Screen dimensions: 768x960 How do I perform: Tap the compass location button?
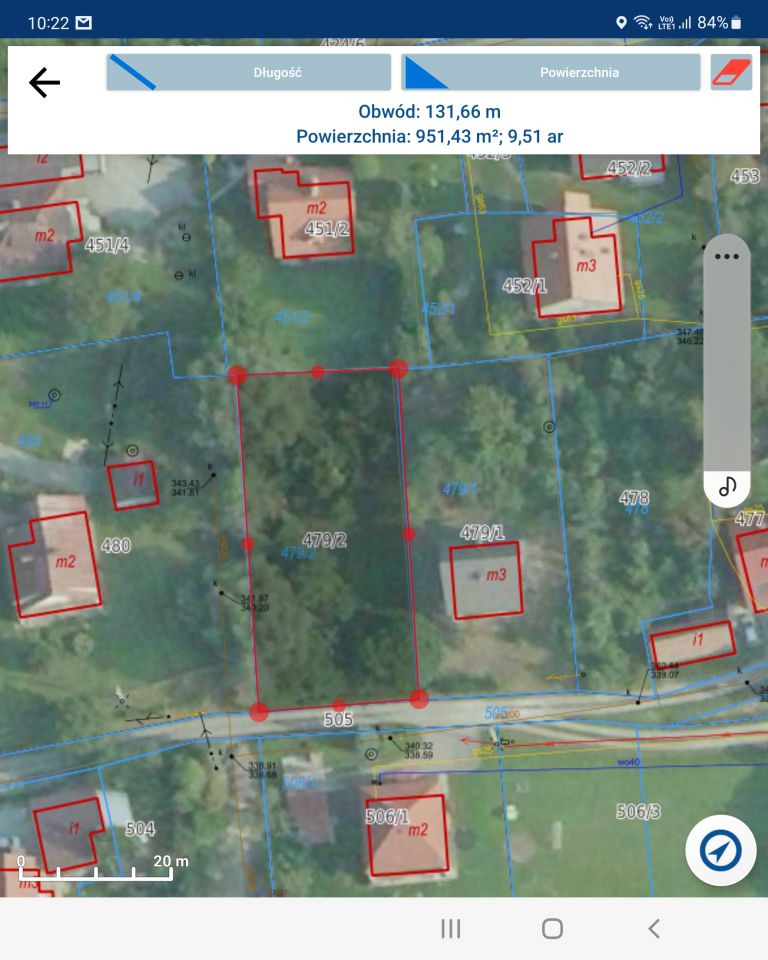click(x=720, y=851)
